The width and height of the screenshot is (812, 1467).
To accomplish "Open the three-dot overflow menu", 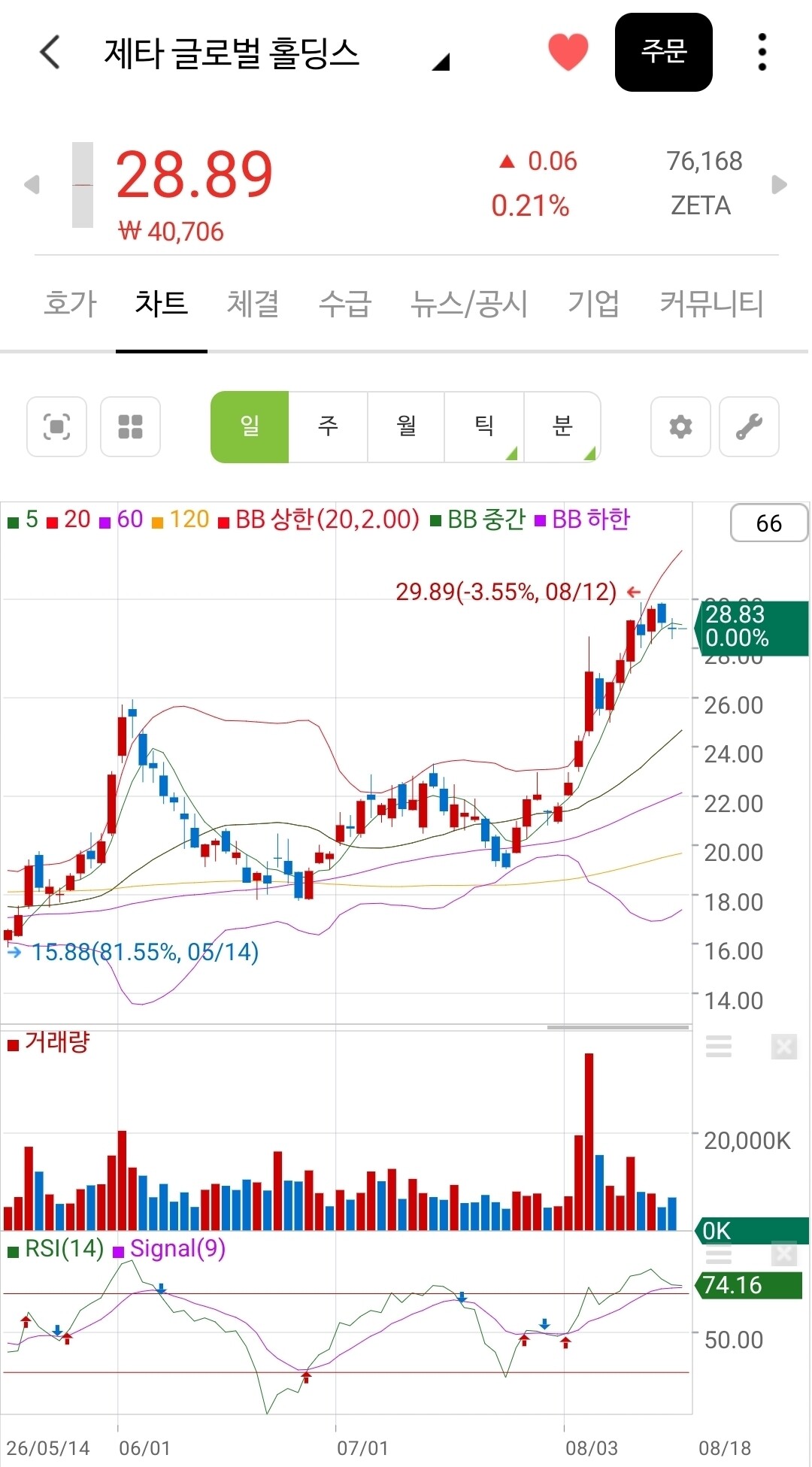I will pyautogui.click(x=762, y=52).
